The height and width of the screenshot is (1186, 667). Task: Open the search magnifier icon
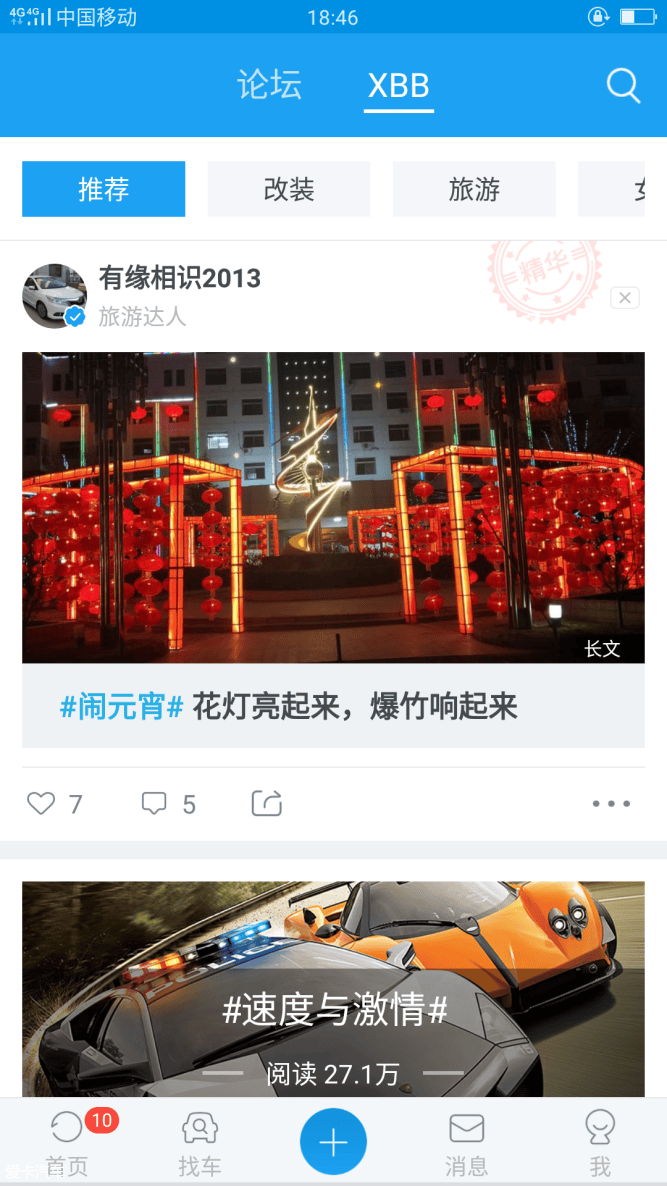click(623, 86)
